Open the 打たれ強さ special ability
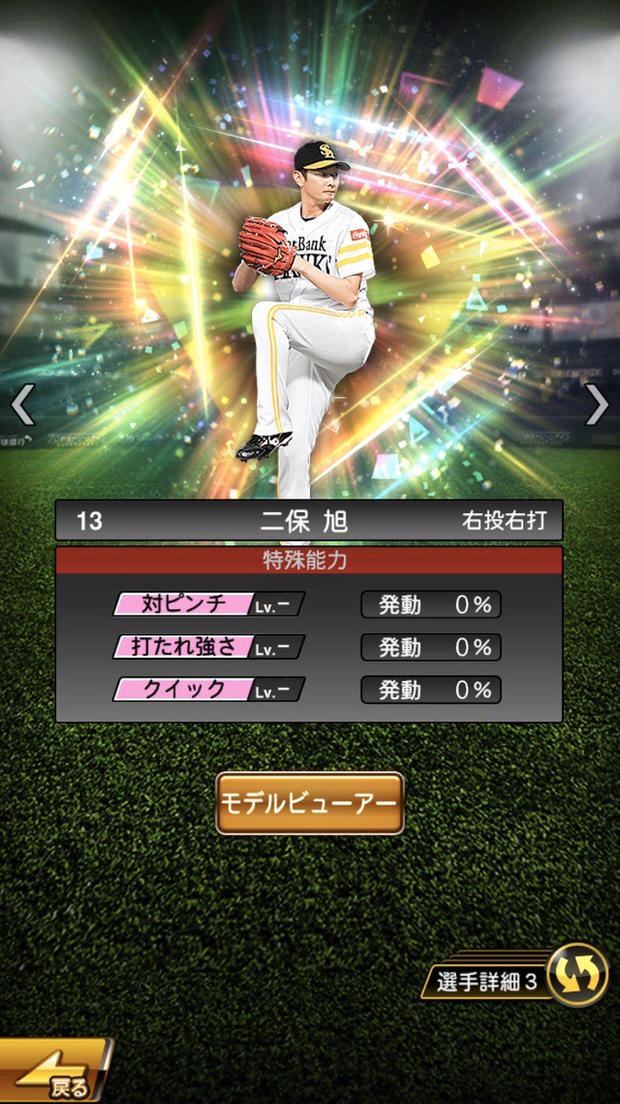The height and width of the screenshot is (1104, 620). pos(208,647)
